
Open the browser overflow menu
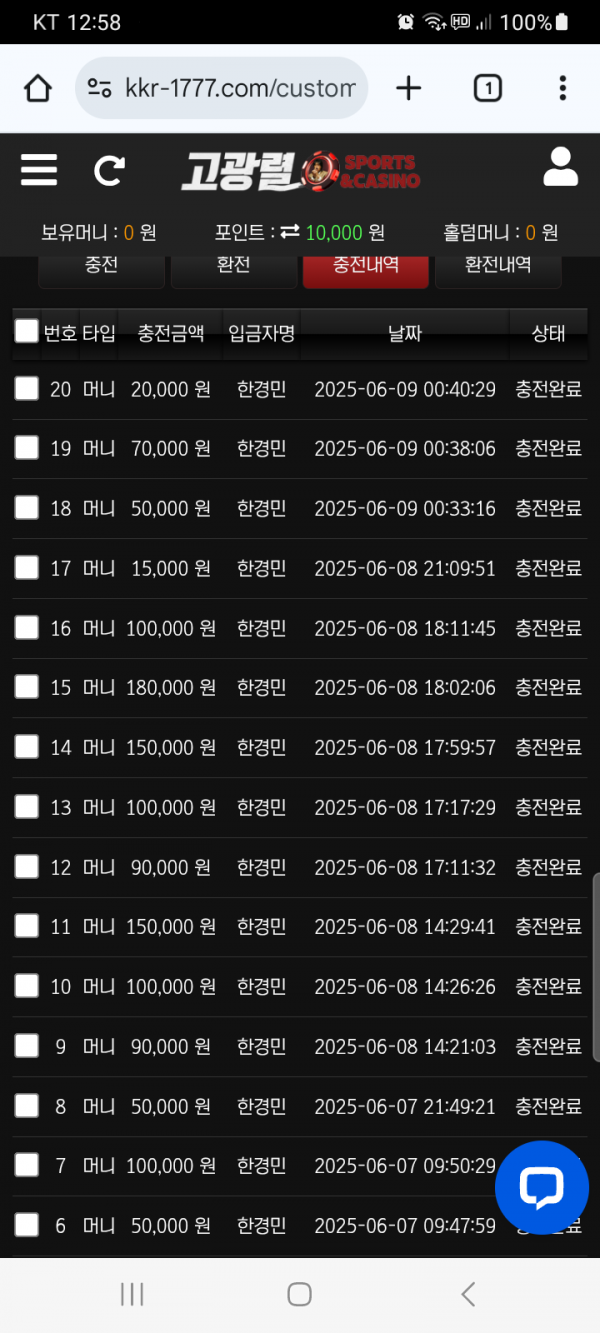pos(563,89)
